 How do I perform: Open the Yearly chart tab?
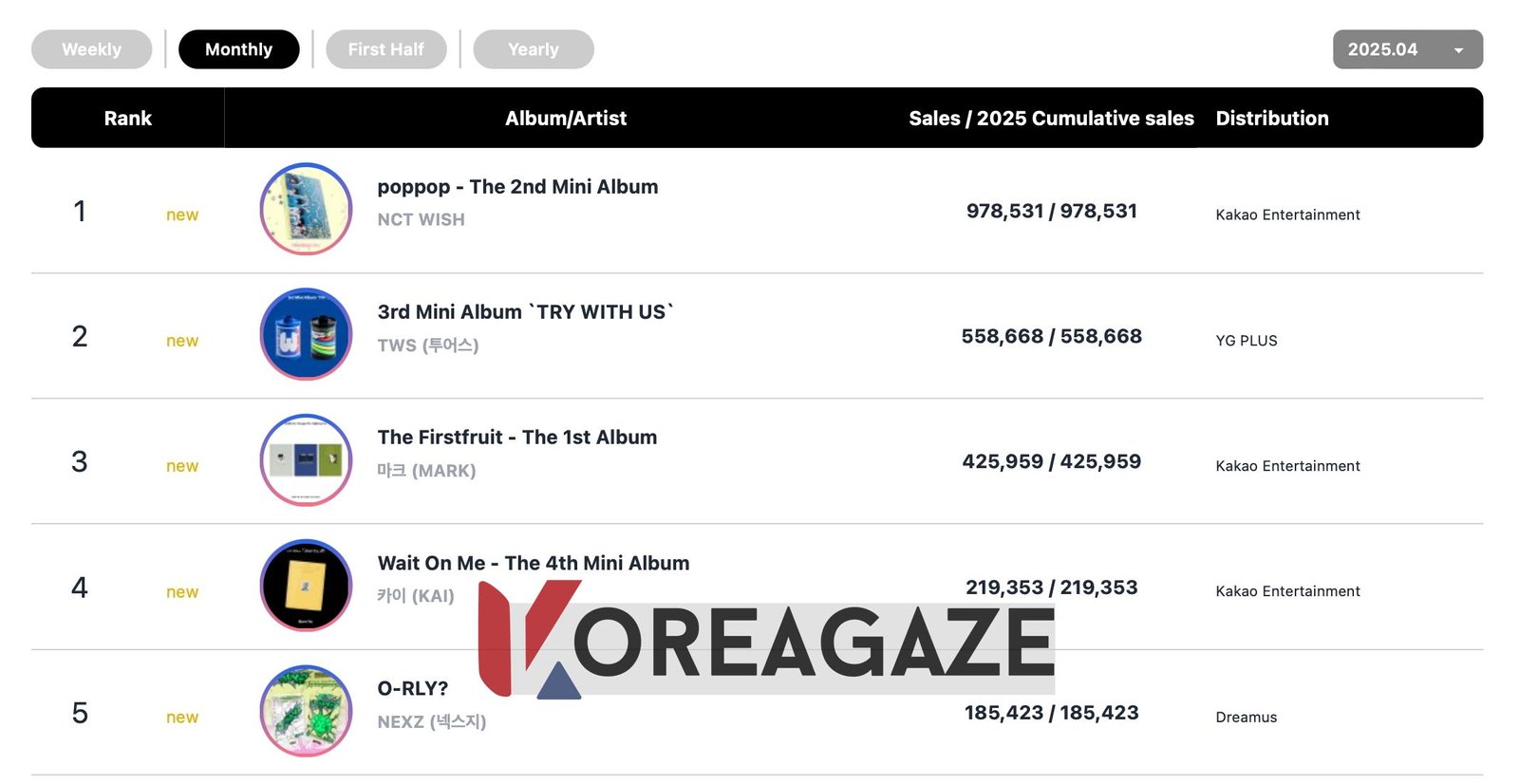click(533, 49)
